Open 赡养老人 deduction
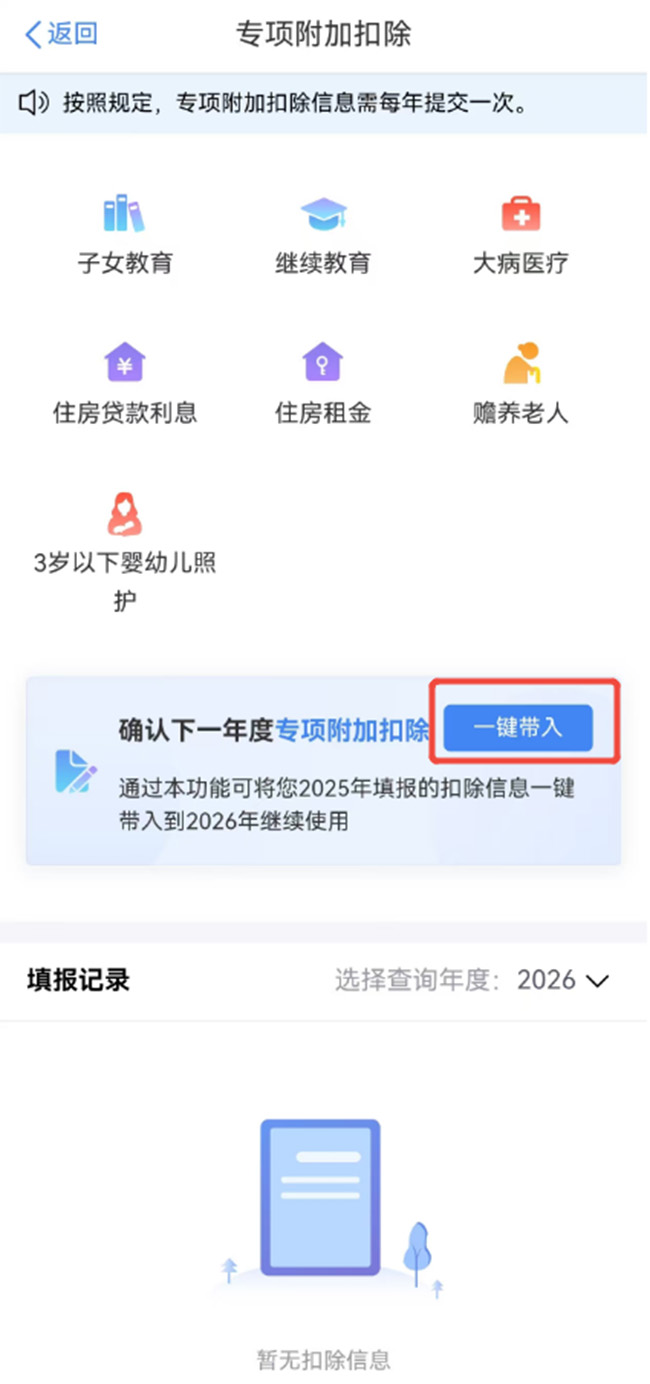650x1384 pixels. click(520, 385)
